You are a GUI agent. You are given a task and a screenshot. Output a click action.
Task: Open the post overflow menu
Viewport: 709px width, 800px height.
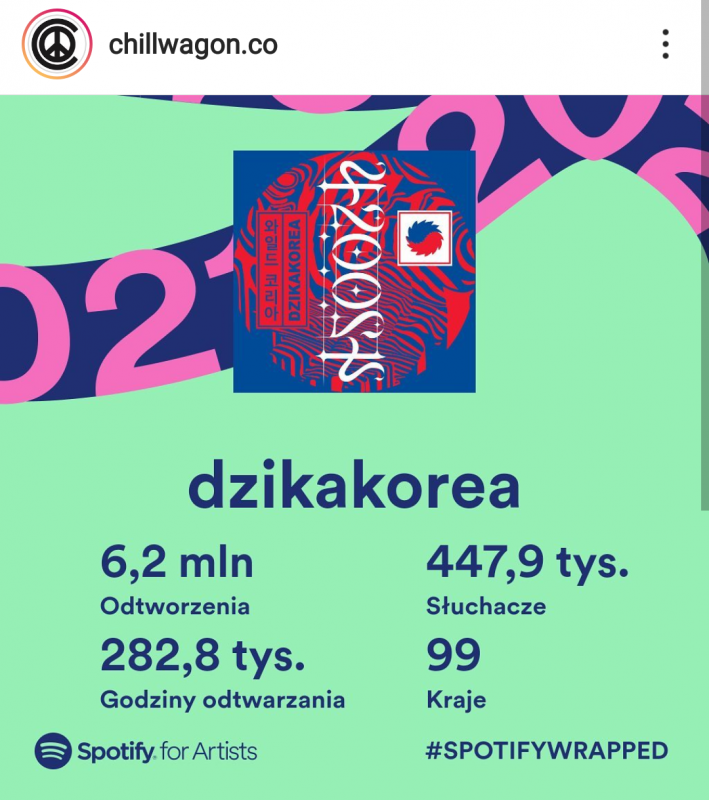[665, 45]
